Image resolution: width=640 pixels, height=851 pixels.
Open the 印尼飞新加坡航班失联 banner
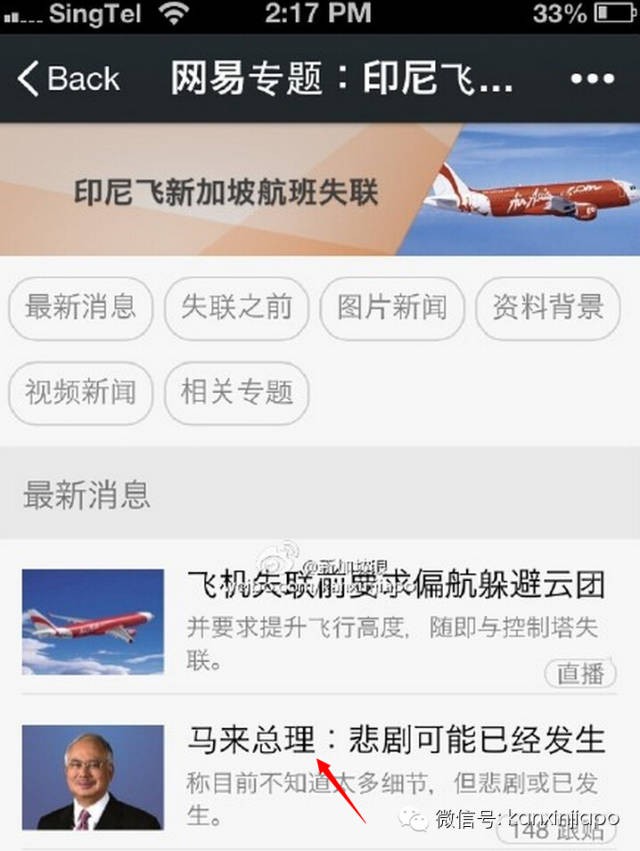click(320, 190)
